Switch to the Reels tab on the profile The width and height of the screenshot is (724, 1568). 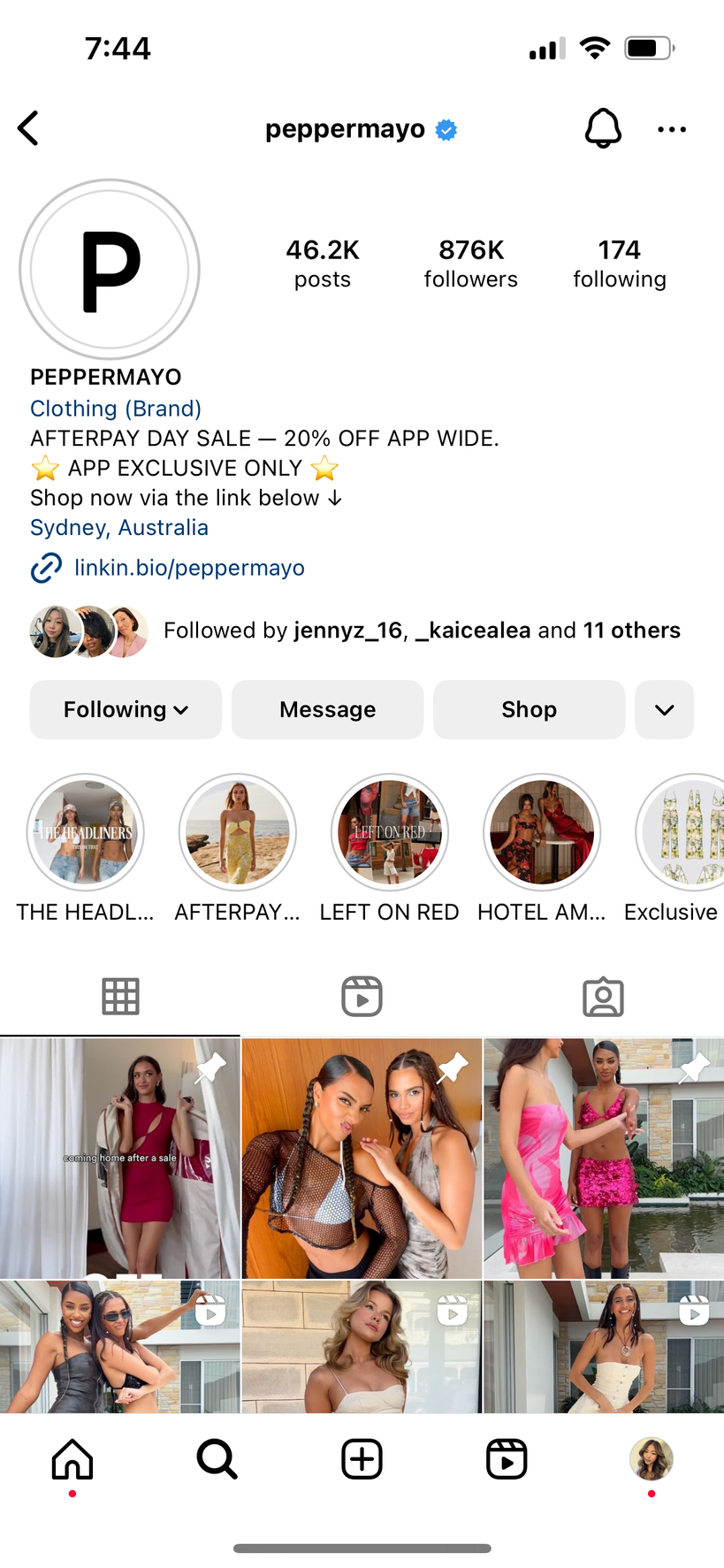(362, 997)
